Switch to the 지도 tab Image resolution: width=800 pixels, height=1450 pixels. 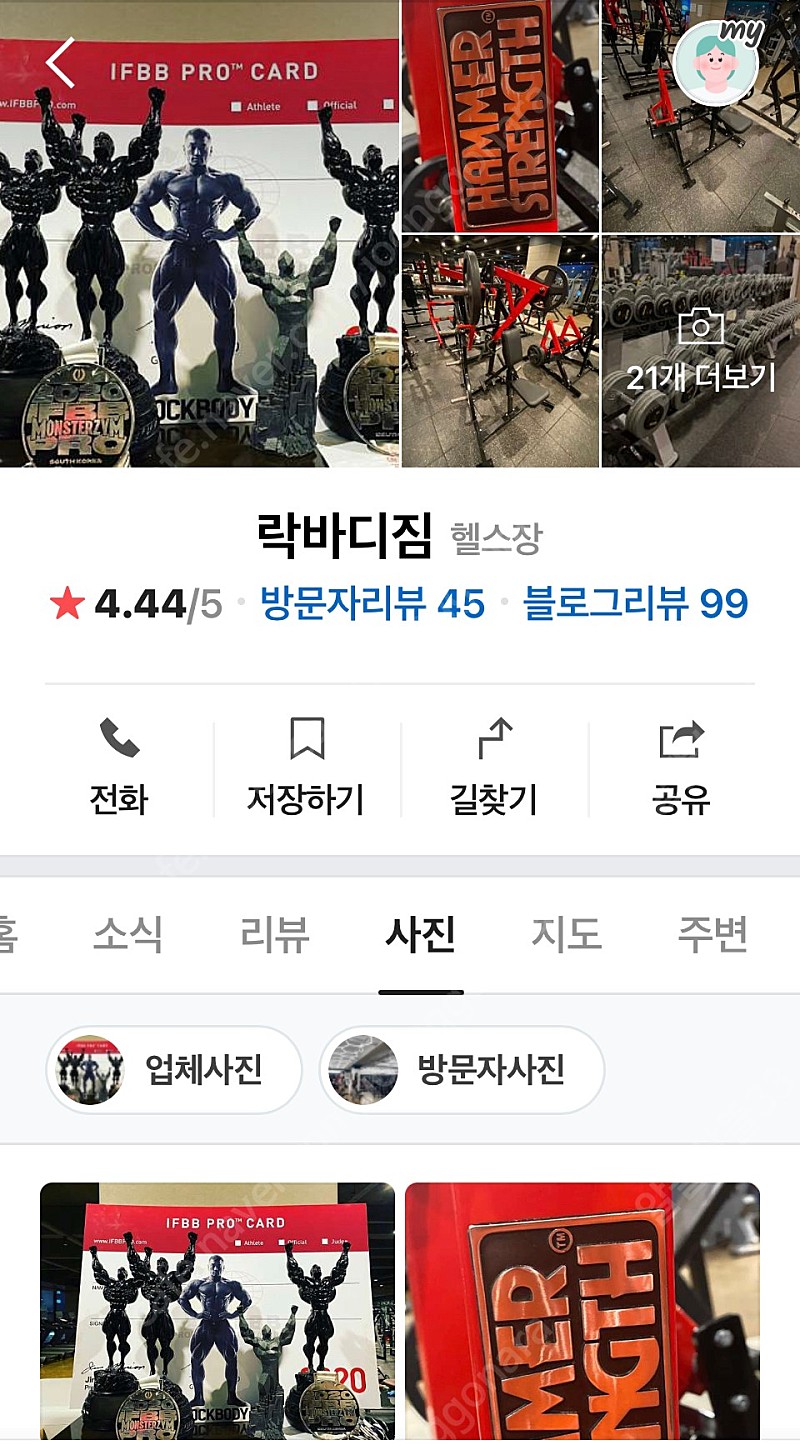(567, 935)
